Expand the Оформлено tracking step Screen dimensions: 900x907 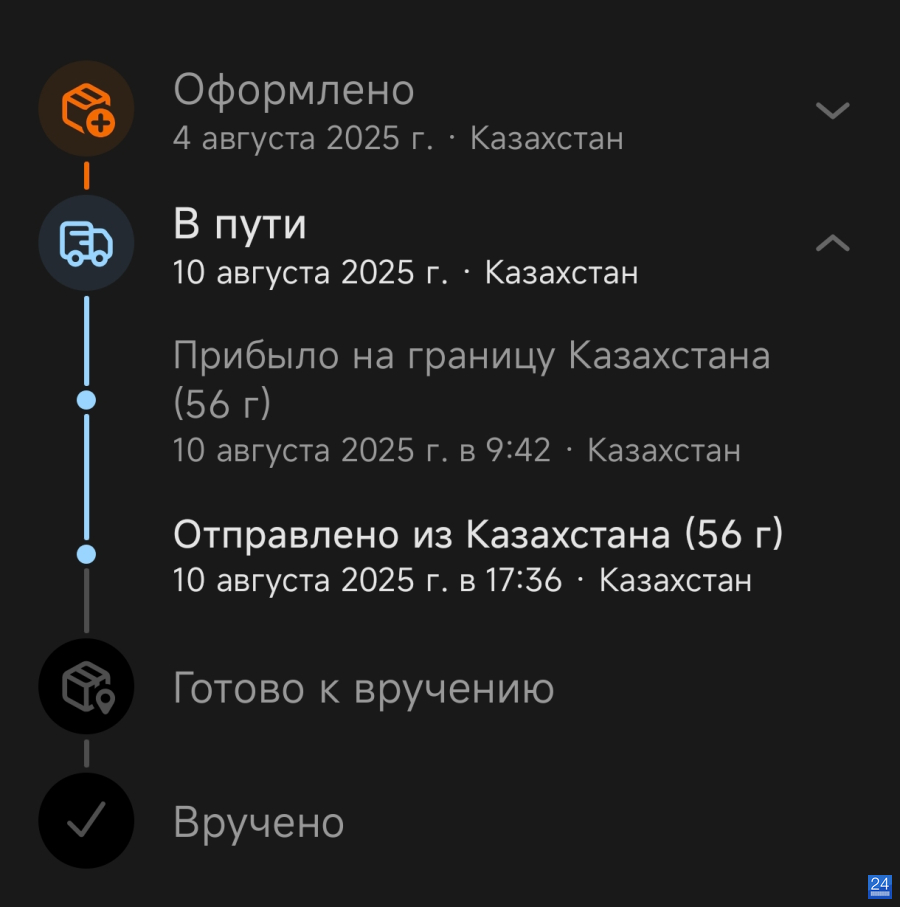[x=832, y=110]
